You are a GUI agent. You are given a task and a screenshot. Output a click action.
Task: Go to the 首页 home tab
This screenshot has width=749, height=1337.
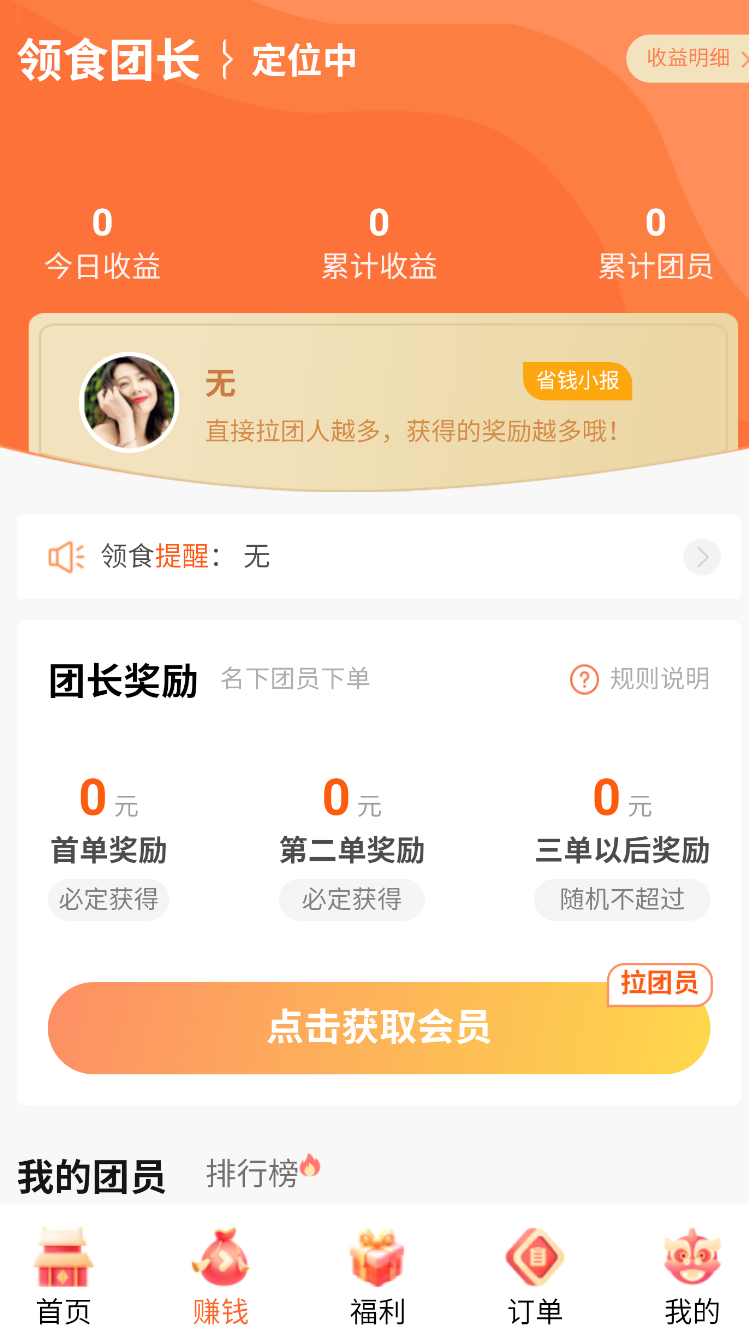coord(64,1277)
